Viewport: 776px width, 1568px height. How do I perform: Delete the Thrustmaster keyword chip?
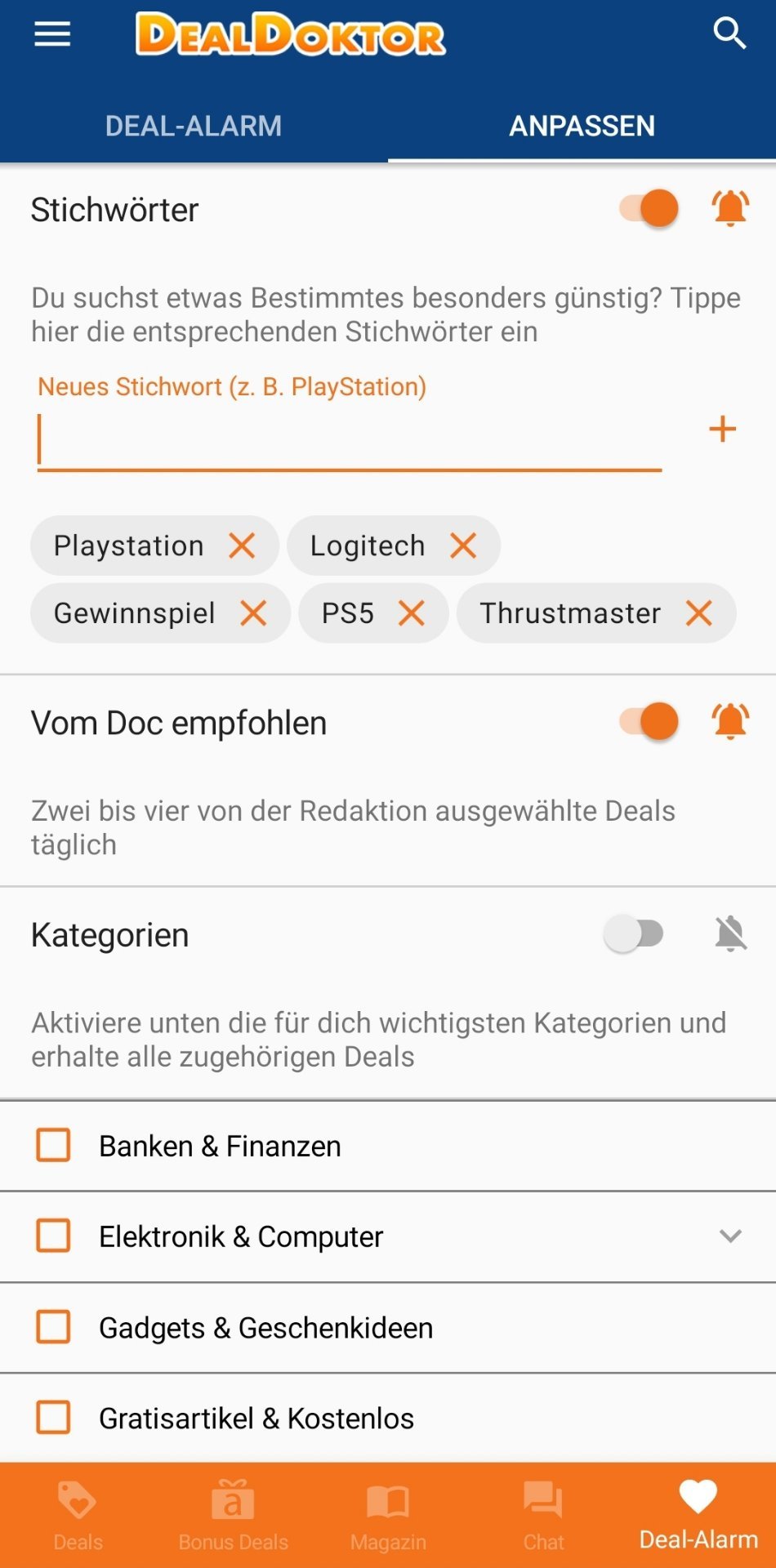[x=698, y=612]
